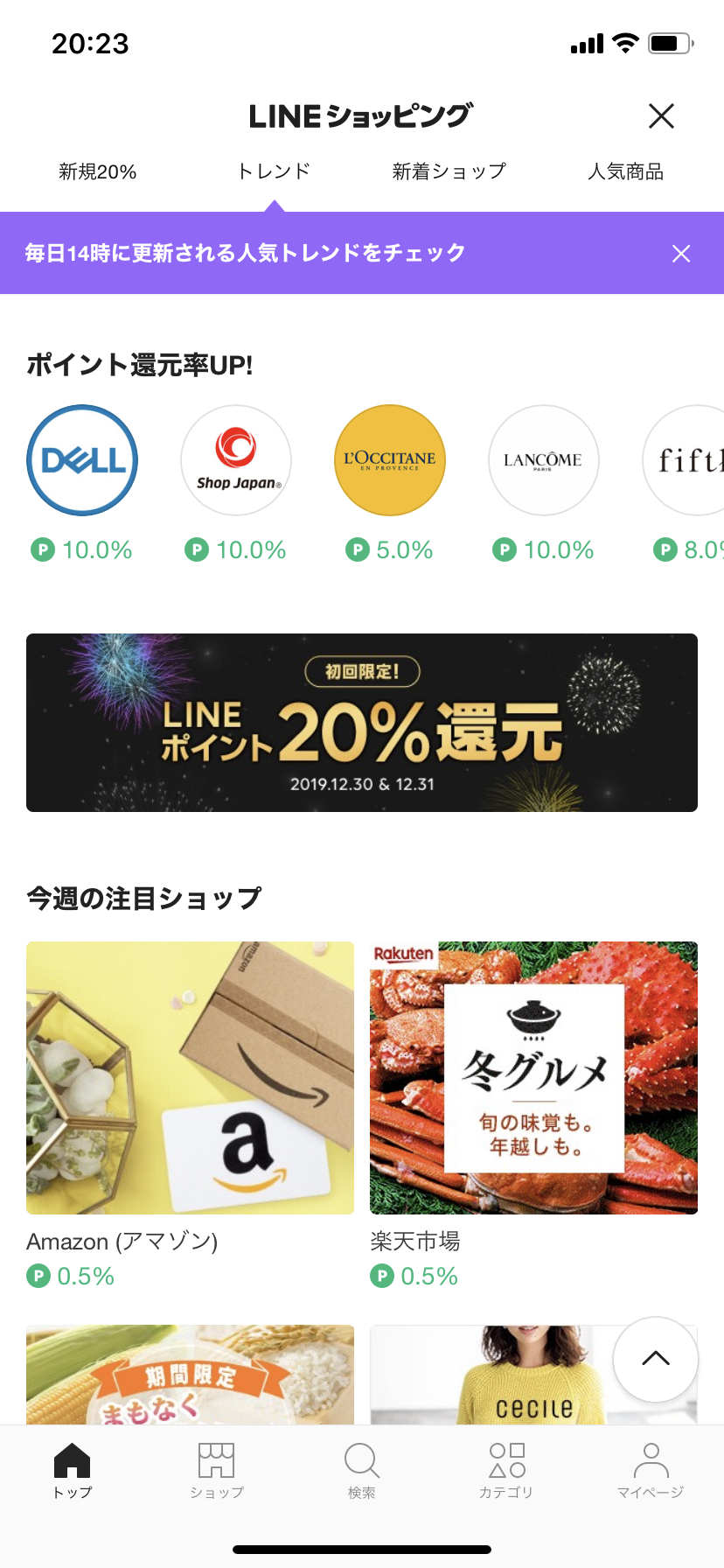This screenshot has height=1568, width=724.
Task: Open the Lancôme shop
Action: [543, 460]
